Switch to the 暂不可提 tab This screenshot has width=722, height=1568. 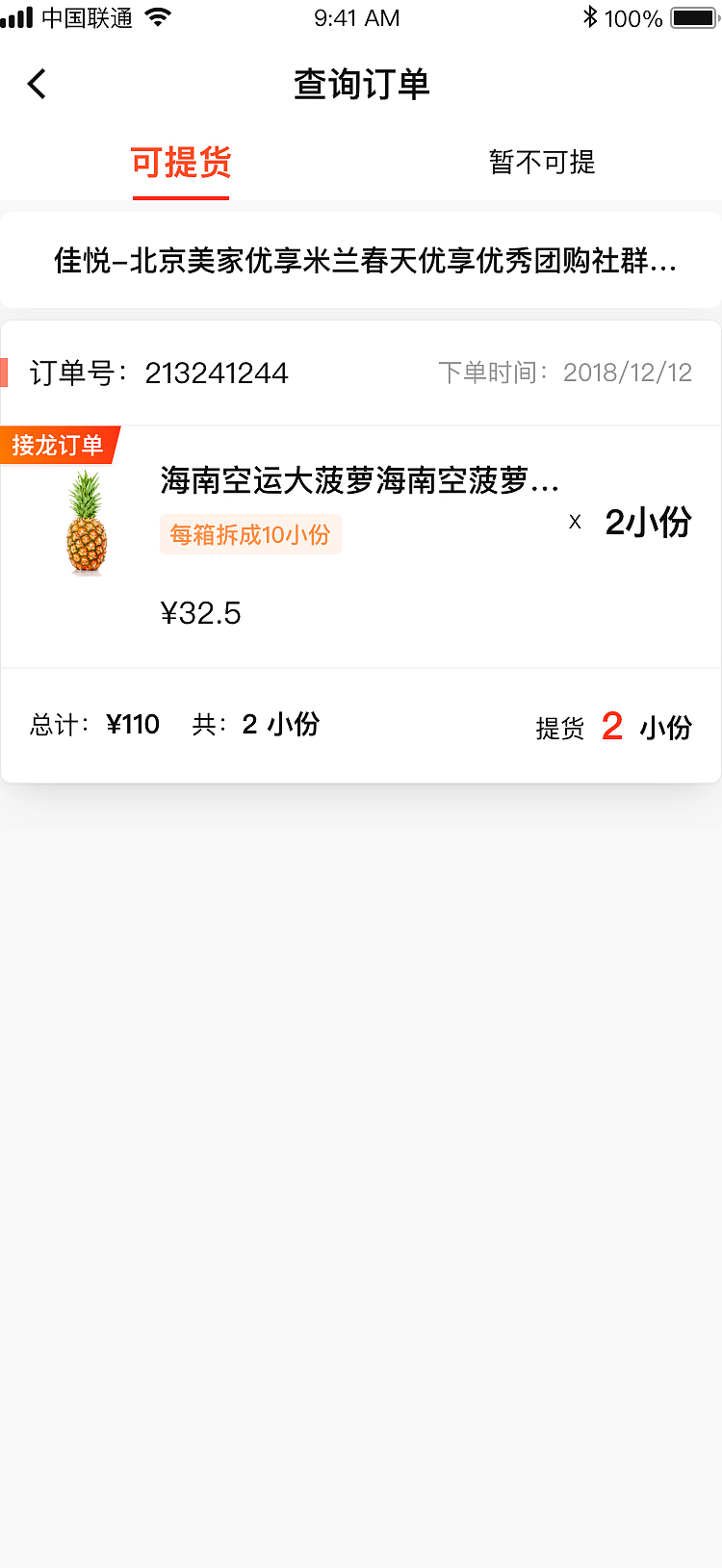[541, 162]
